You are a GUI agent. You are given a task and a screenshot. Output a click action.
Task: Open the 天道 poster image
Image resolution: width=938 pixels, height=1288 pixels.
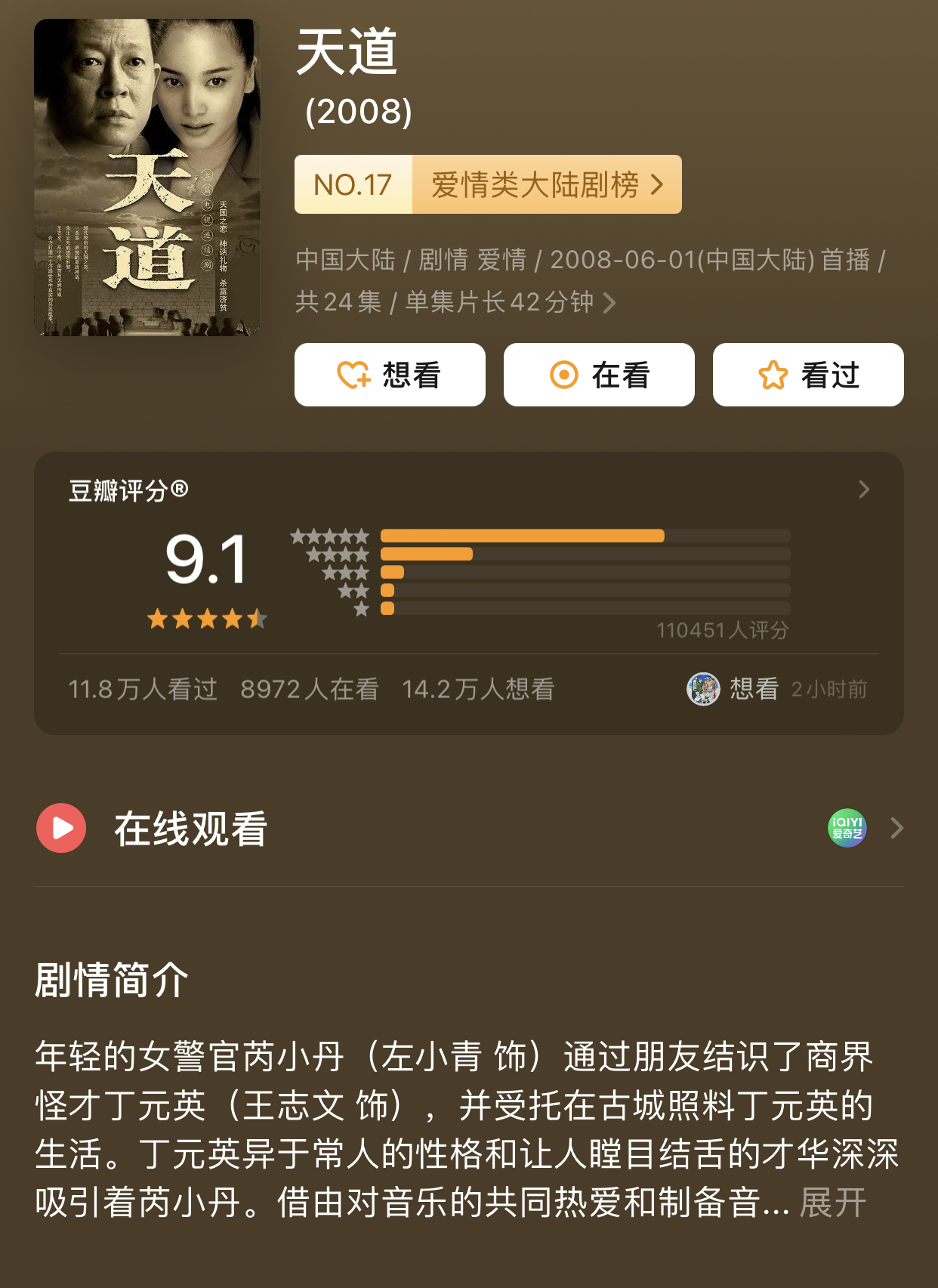click(147, 178)
